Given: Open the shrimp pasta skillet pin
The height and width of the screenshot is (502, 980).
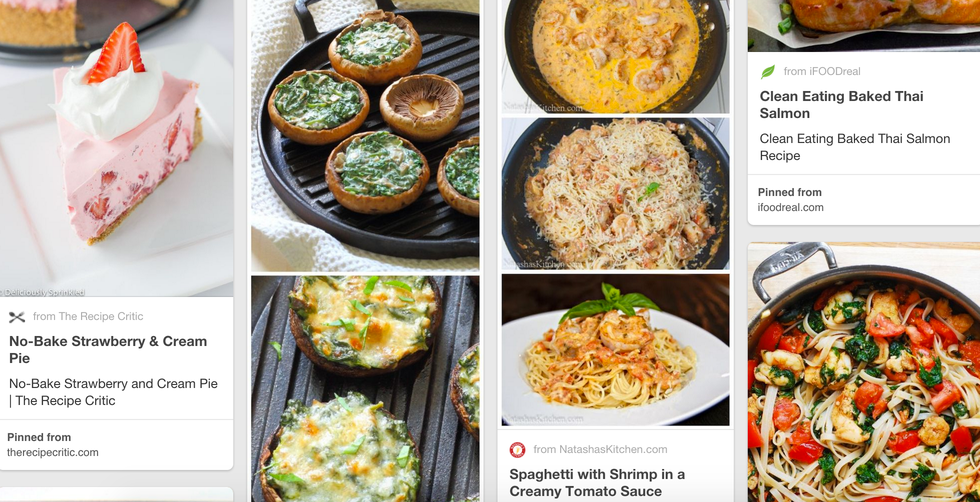Looking at the screenshot, I should pos(863,380).
